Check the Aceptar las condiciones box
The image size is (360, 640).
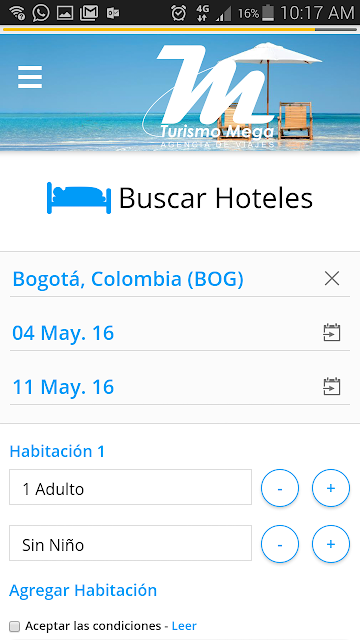[x=15, y=626]
